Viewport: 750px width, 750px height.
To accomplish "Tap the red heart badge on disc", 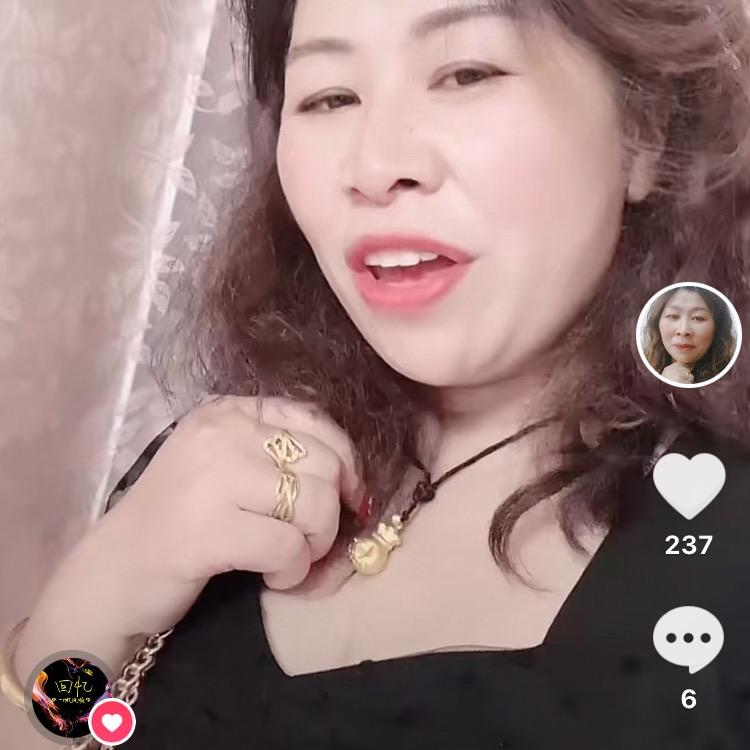I will click(x=112, y=722).
